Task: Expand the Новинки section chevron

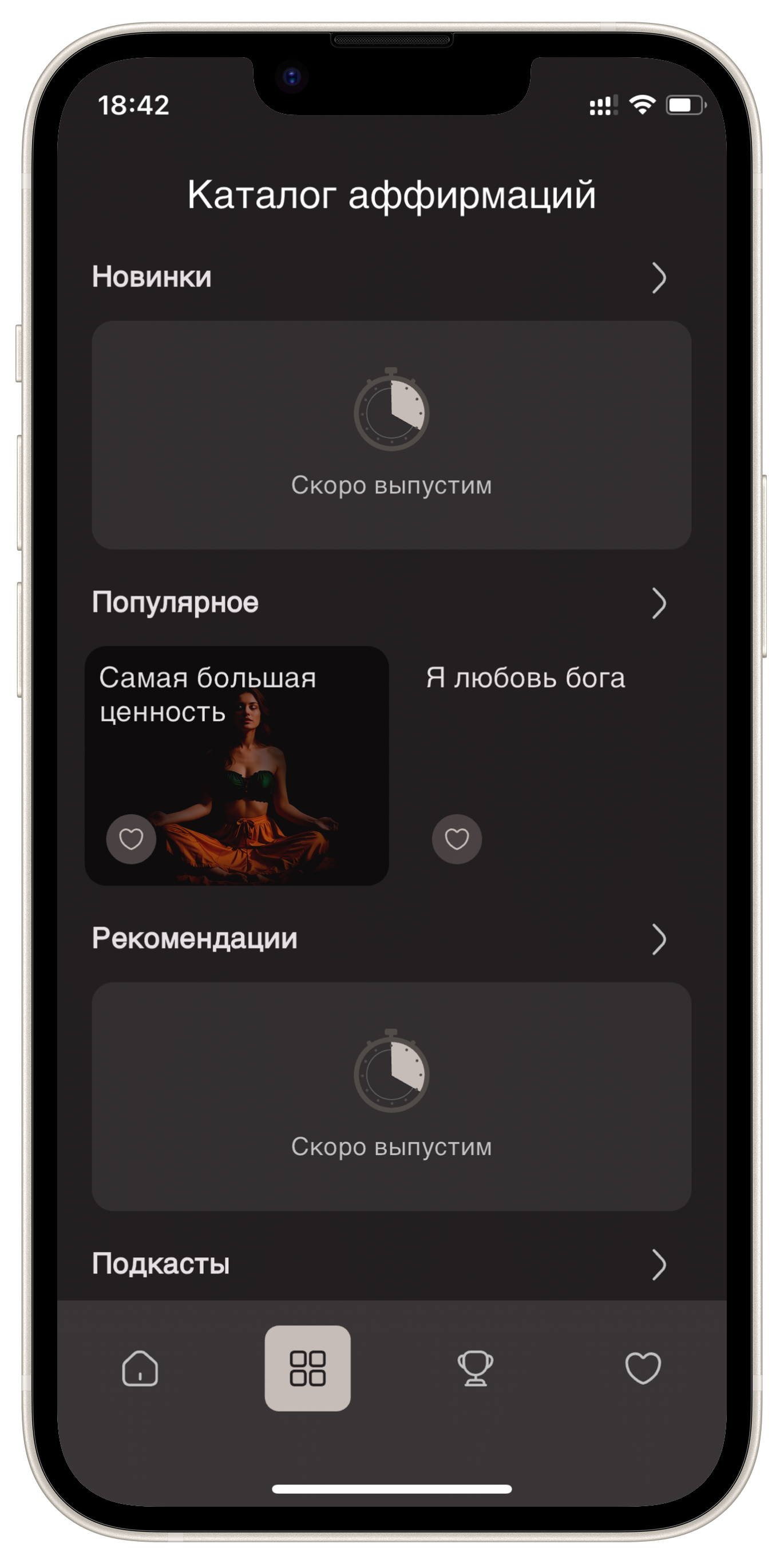Action: 659,278
